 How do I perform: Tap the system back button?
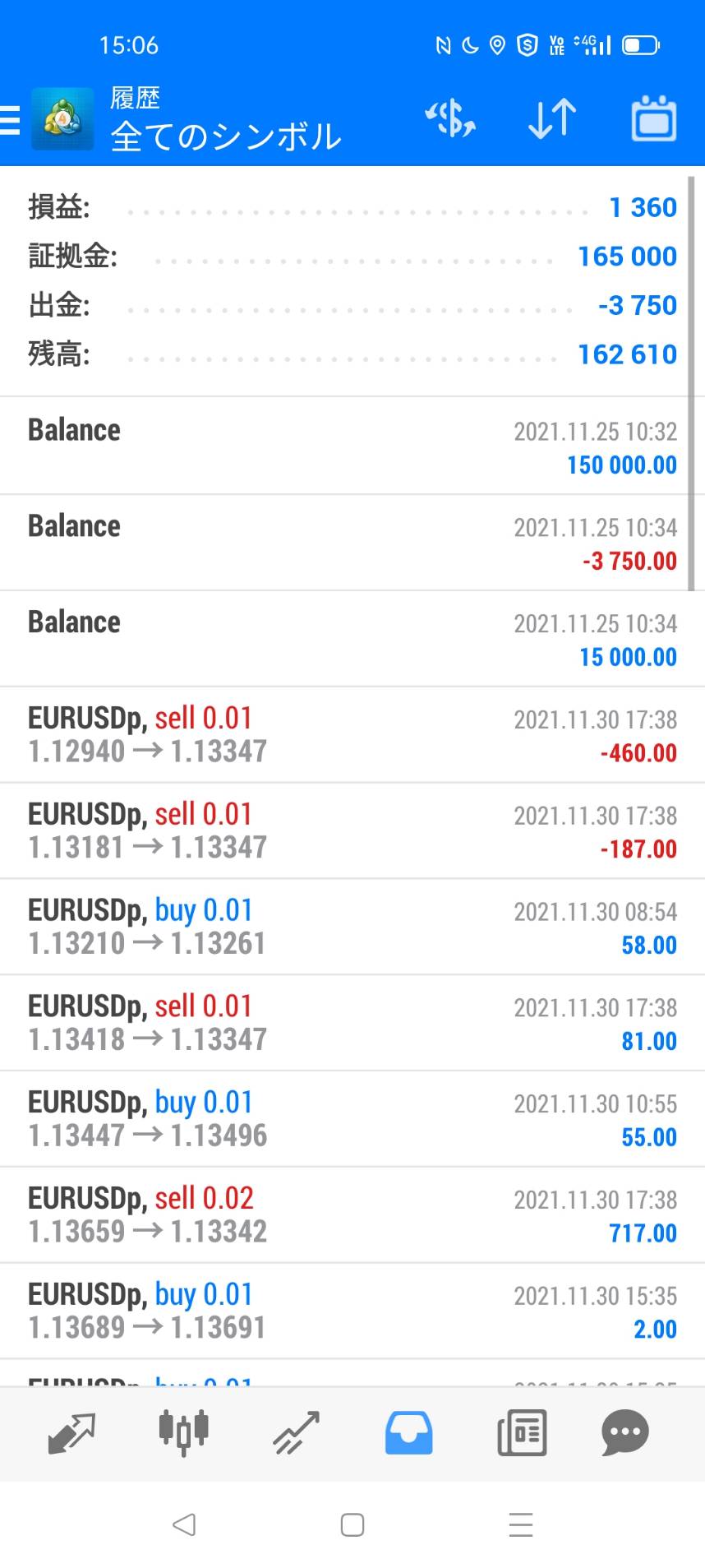[184, 1525]
